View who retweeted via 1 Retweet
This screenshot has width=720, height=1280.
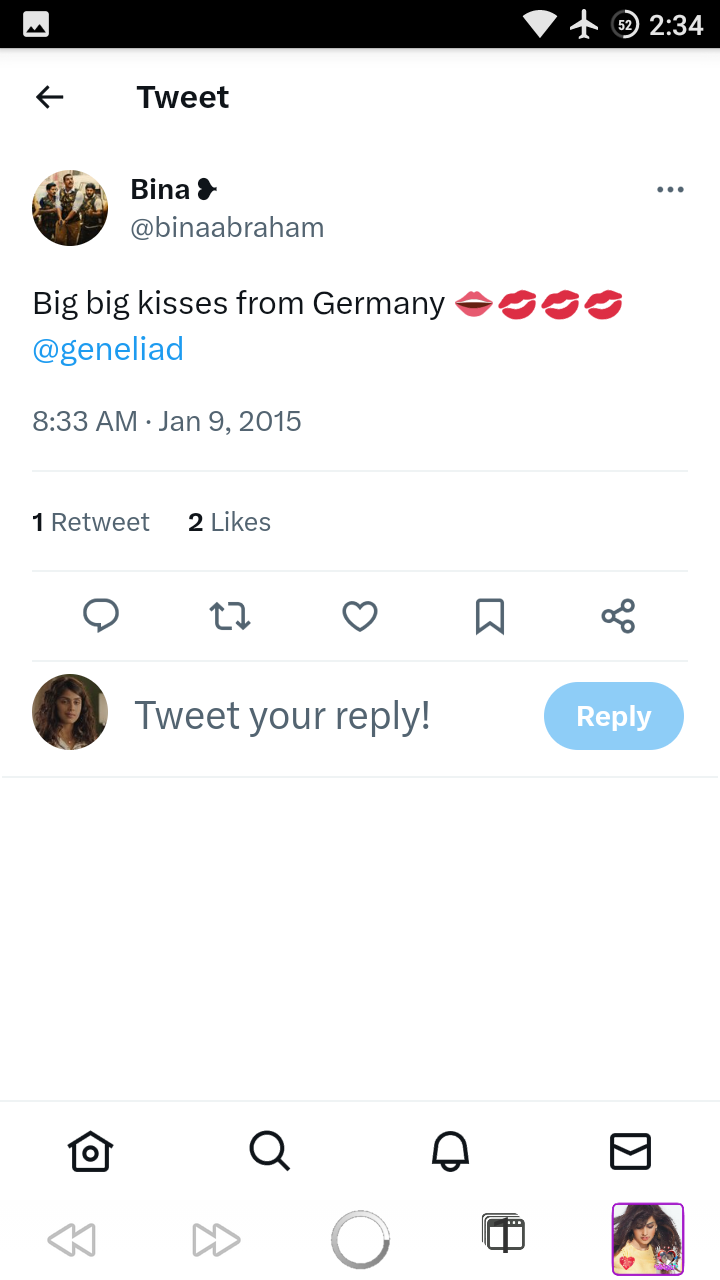pos(91,522)
